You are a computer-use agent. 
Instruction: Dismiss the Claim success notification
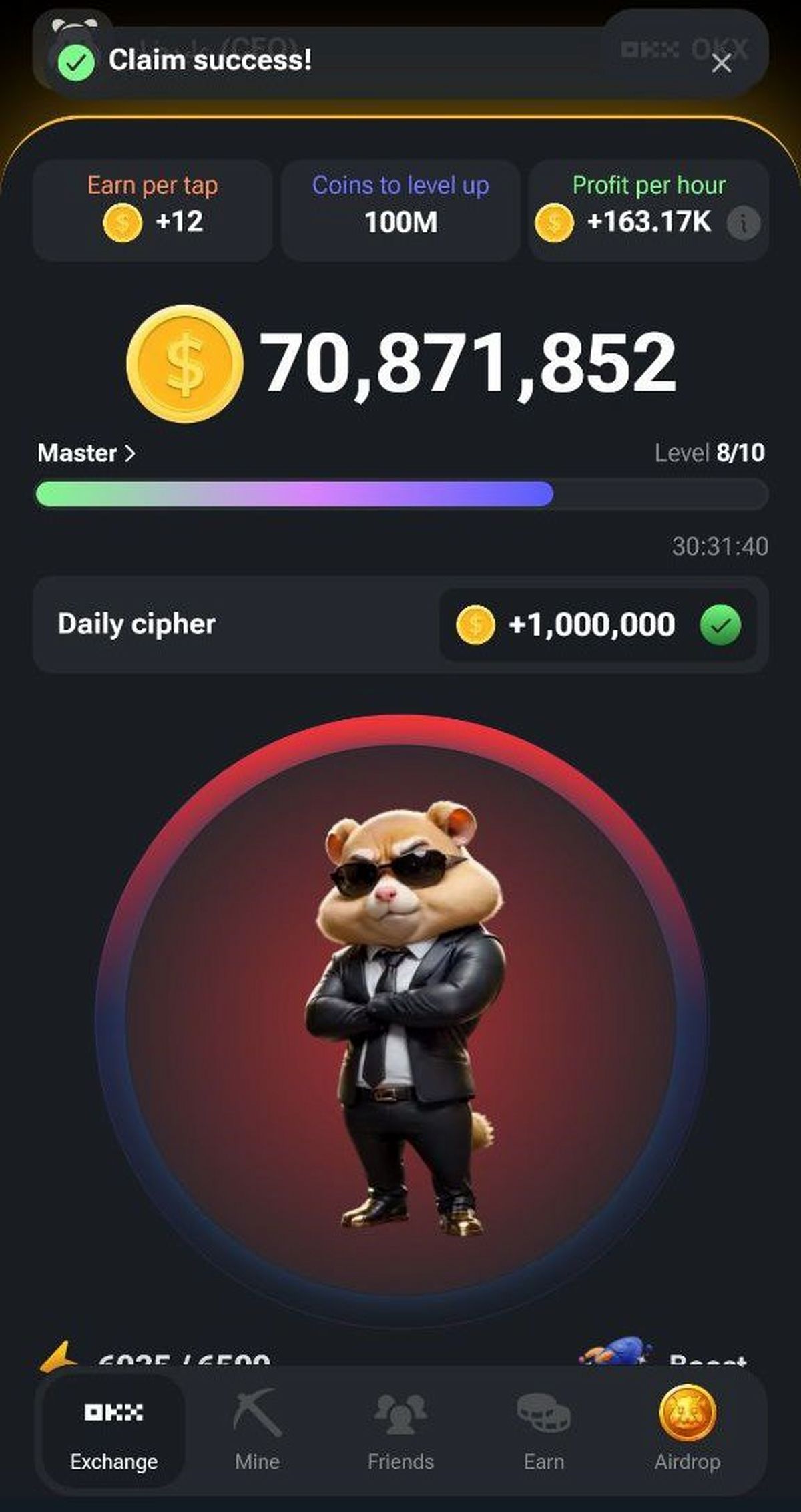pyautogui.click(x=721, y=64)
